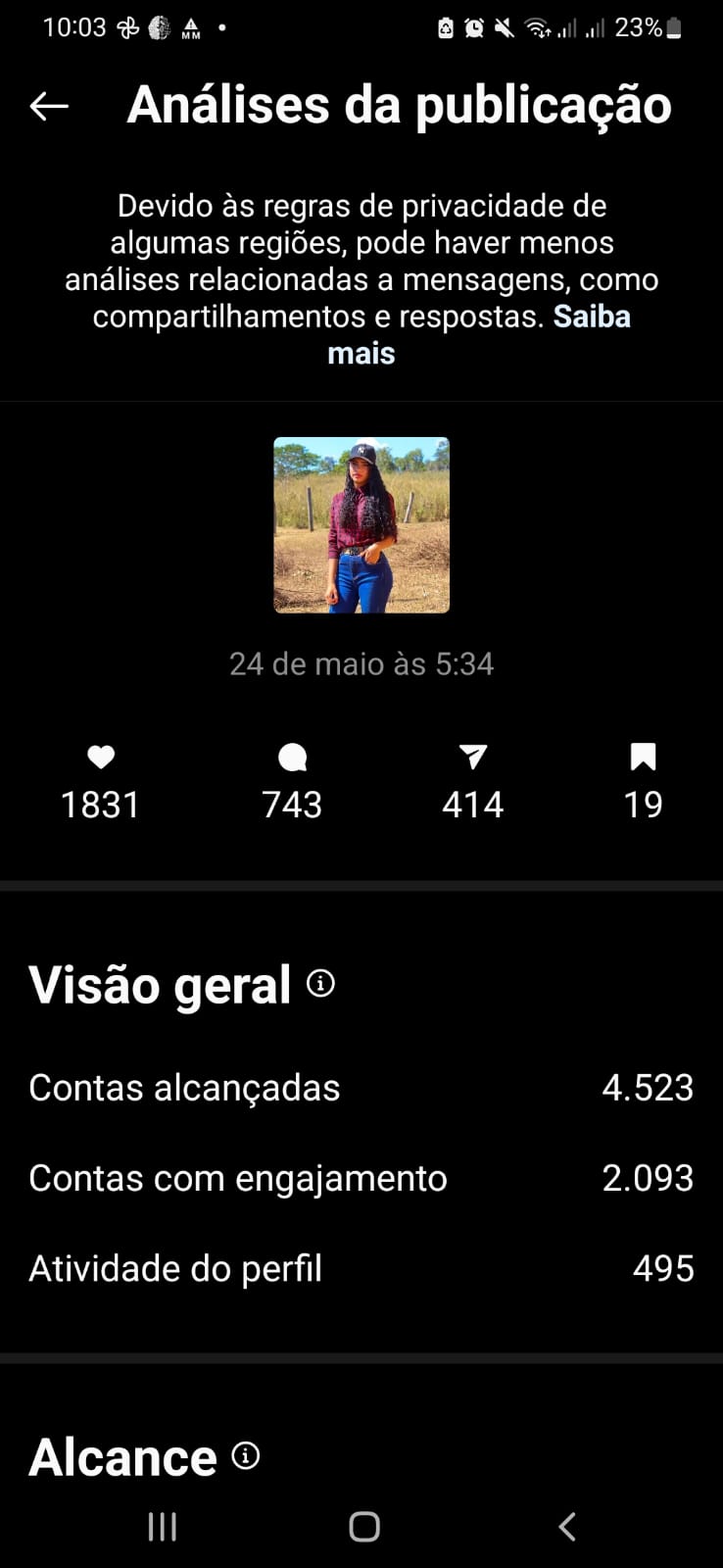Go back using the top arrow
This screenshot has height=1568, width=723.
pyautogui.click(x=49, y=106)
